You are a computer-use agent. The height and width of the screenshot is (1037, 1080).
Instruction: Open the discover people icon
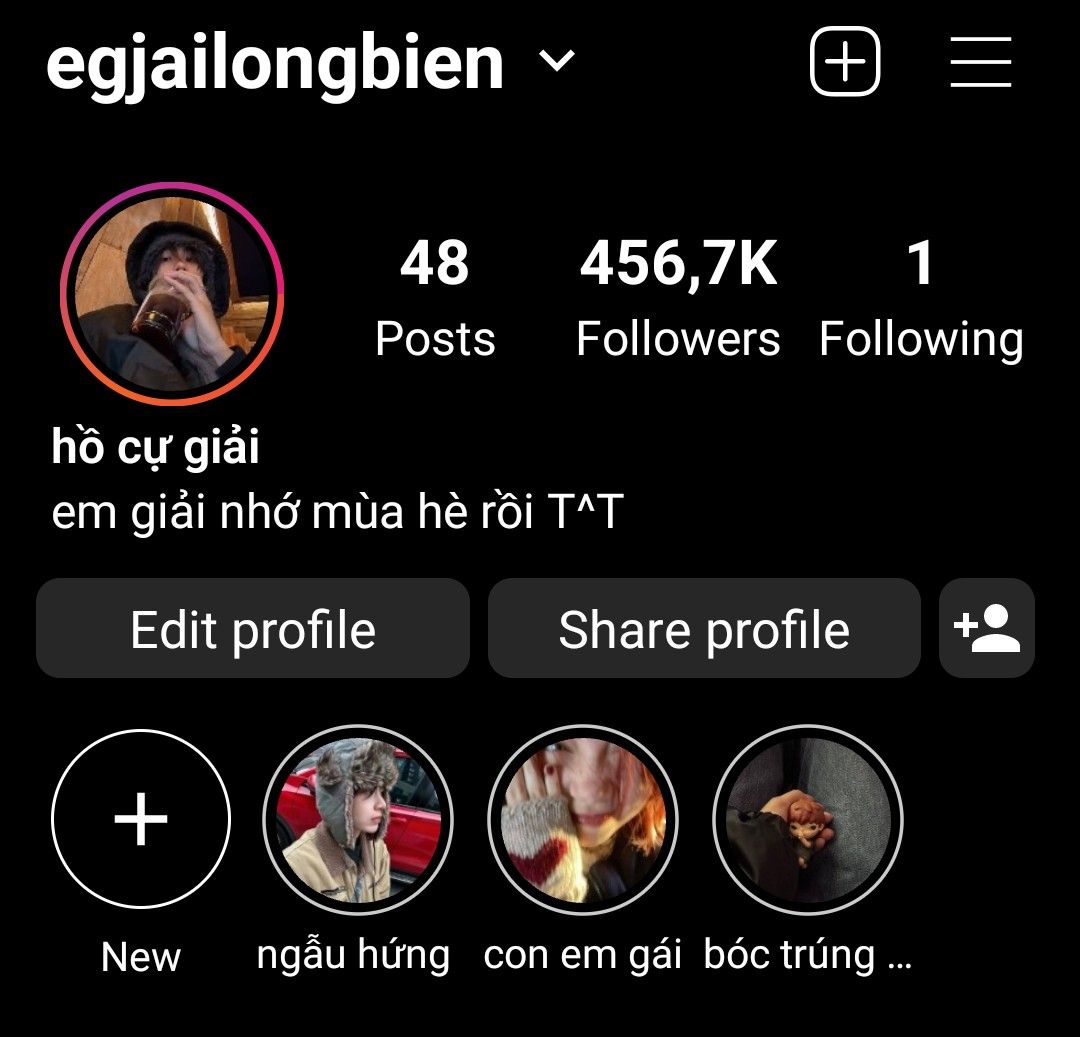pyautogui.click(x=987, y=629)
